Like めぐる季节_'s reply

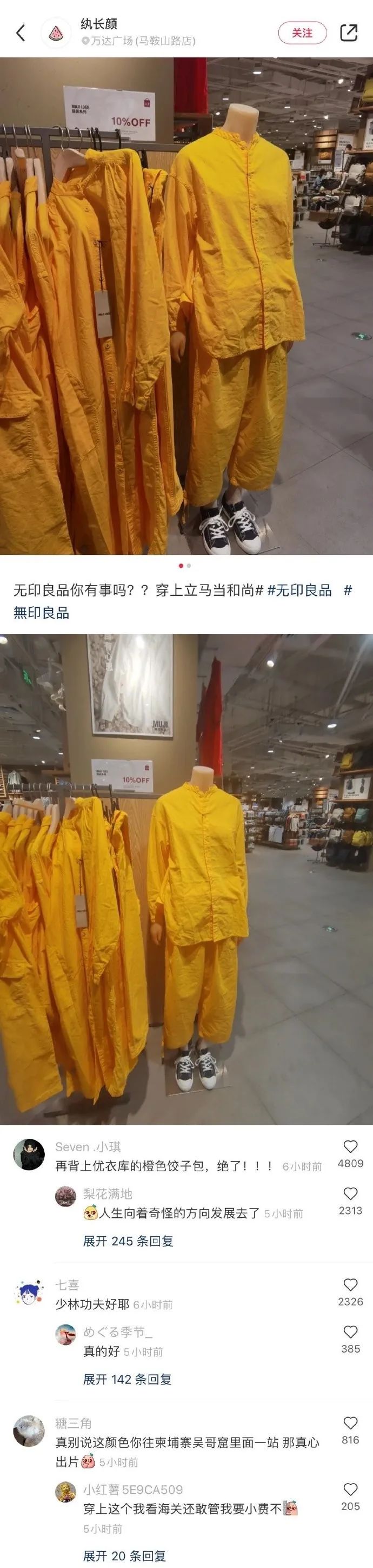pyautogui.click(x=350, y=1332)
